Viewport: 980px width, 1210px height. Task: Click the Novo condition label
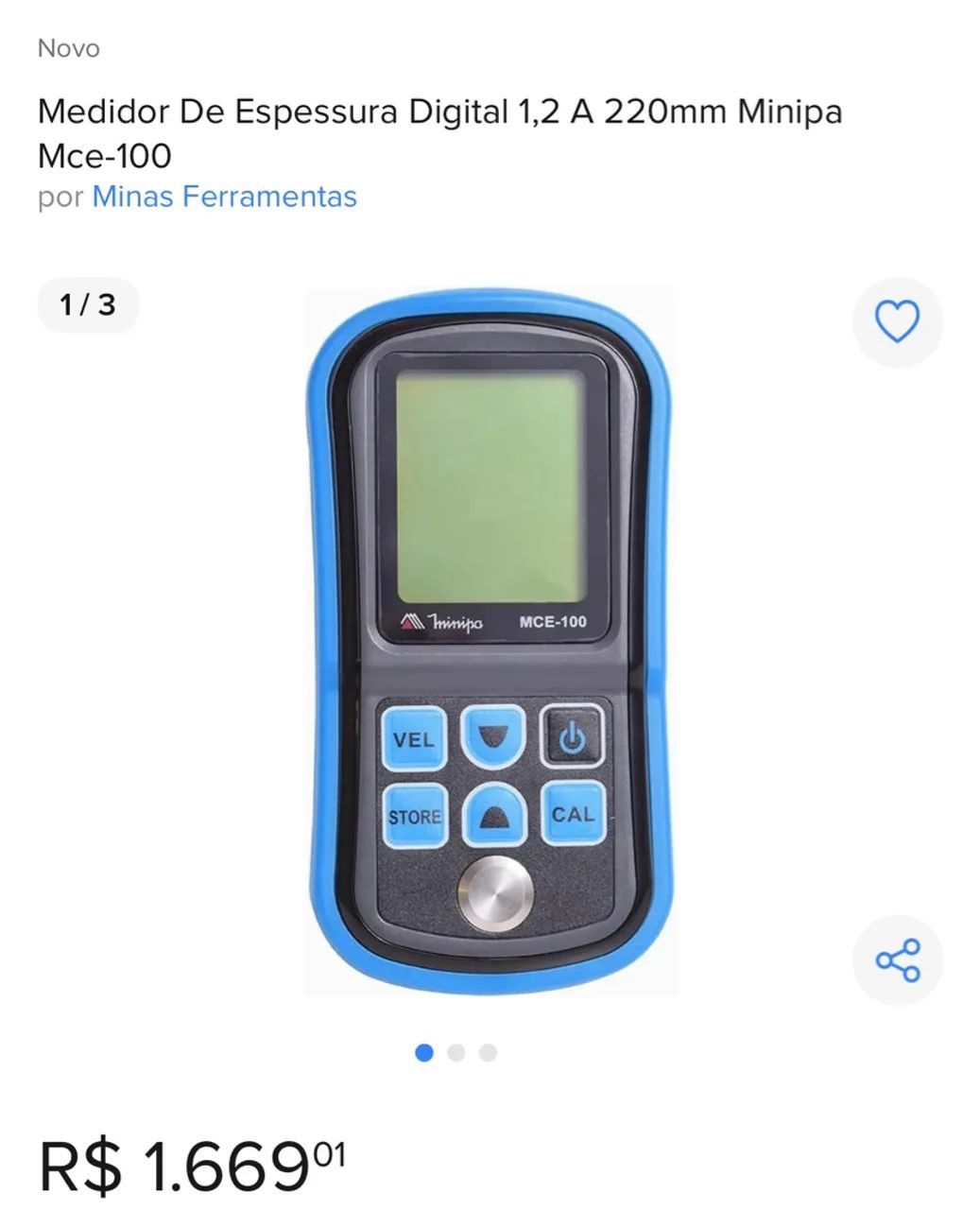[67, 48]
